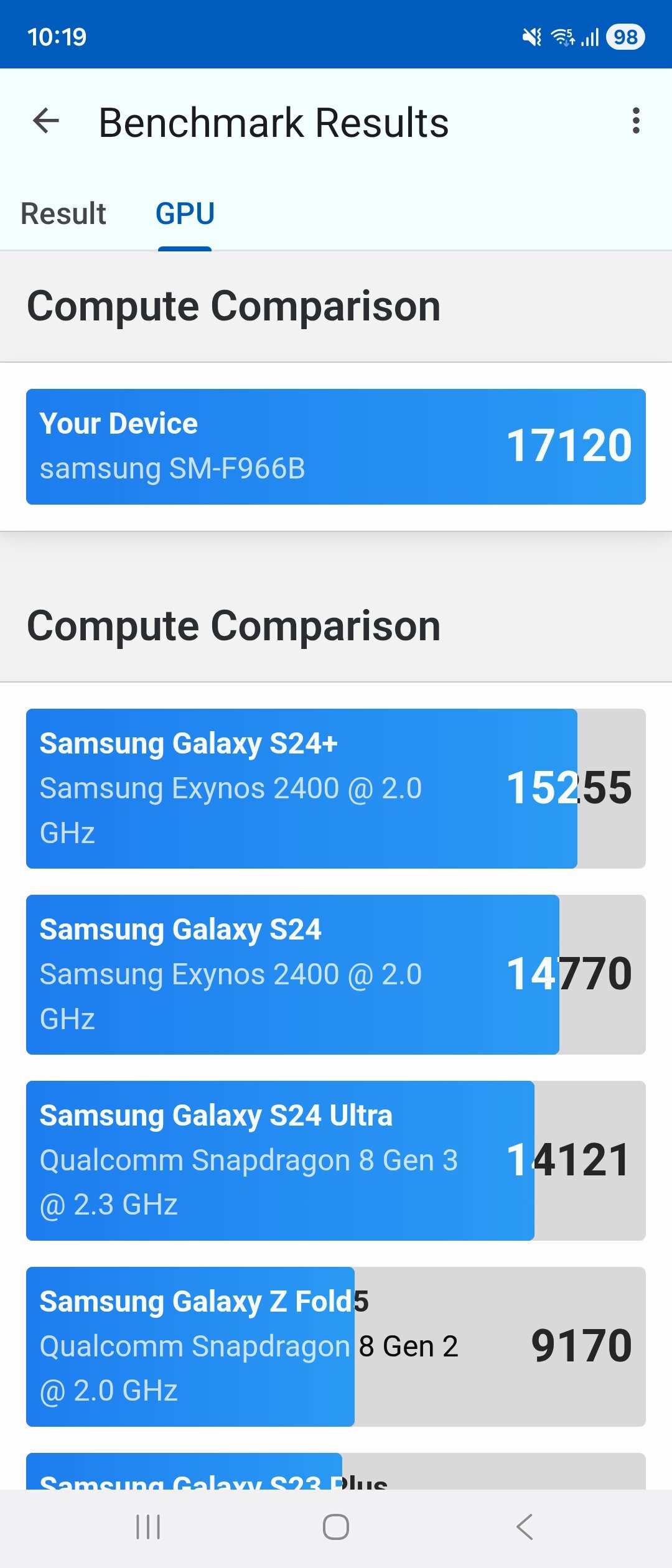
Task: Open recent apps from navigation bar
Action: (148, 1527)
